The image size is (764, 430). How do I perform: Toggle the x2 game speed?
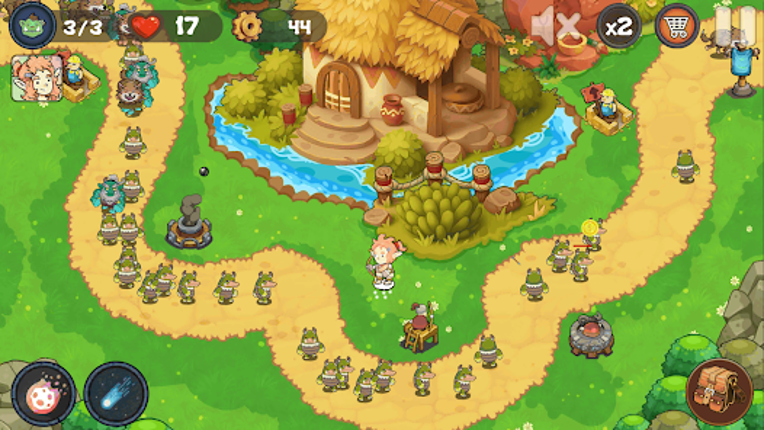pyautogui.click(x=619, y=25)
